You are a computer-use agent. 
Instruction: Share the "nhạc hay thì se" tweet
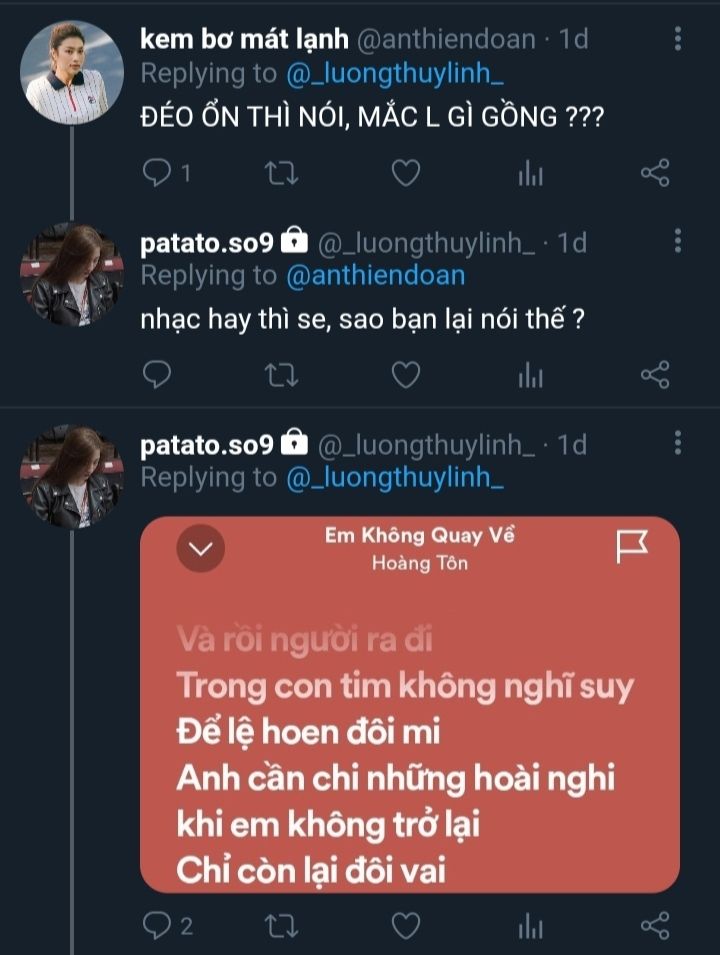coord(654,375)
